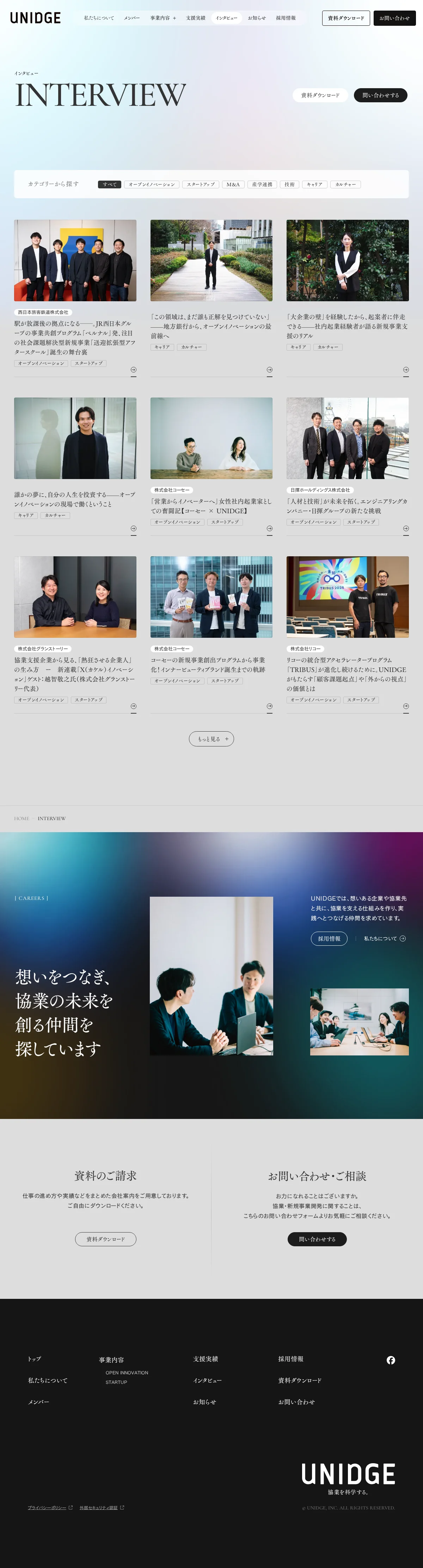Screen dimensions: 423x1568
Task: Tap header お問い合わせ black button
Action: [394, 18]
